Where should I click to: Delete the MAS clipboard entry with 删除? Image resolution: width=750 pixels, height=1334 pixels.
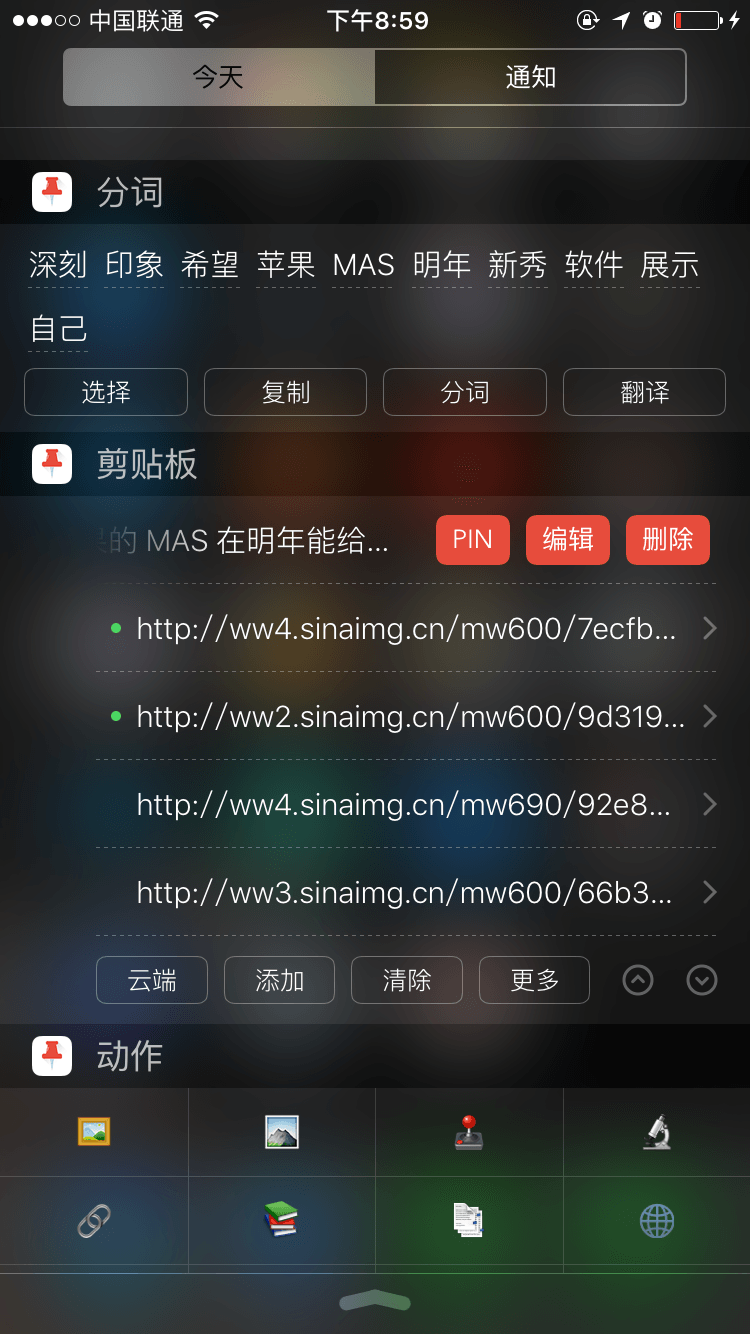668,540
